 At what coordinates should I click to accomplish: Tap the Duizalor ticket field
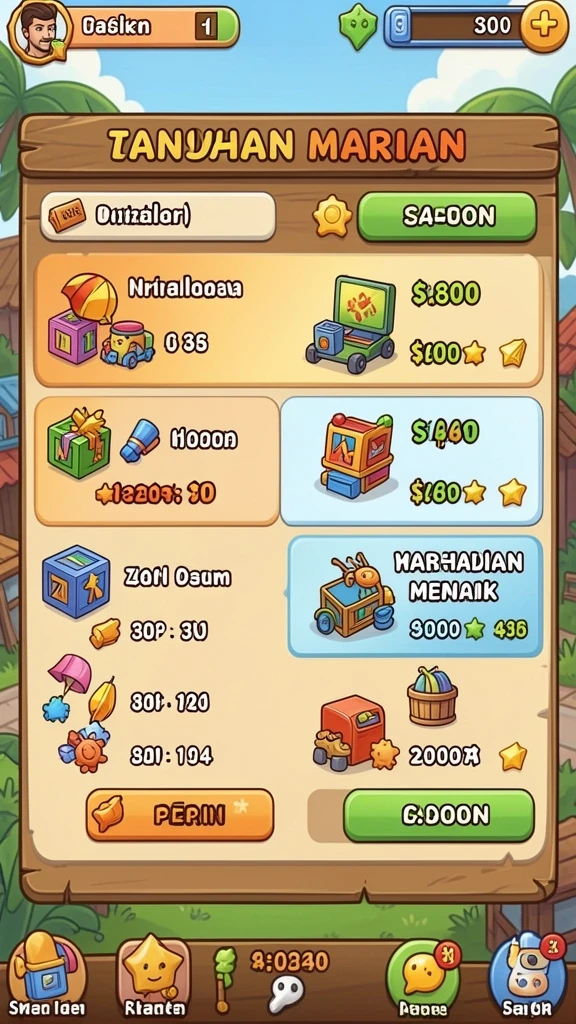[x=157, y=216]
